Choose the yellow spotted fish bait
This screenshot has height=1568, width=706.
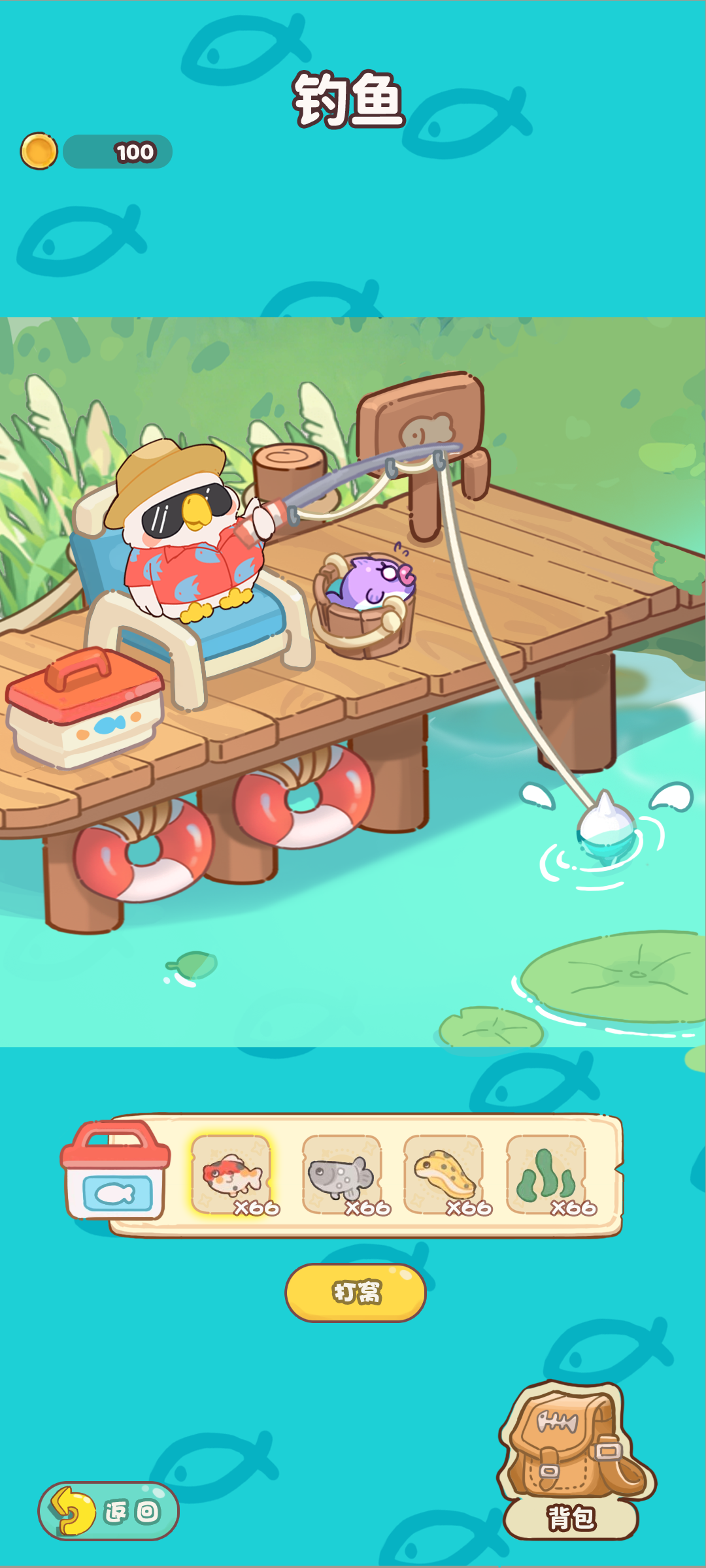[444, 1175]
